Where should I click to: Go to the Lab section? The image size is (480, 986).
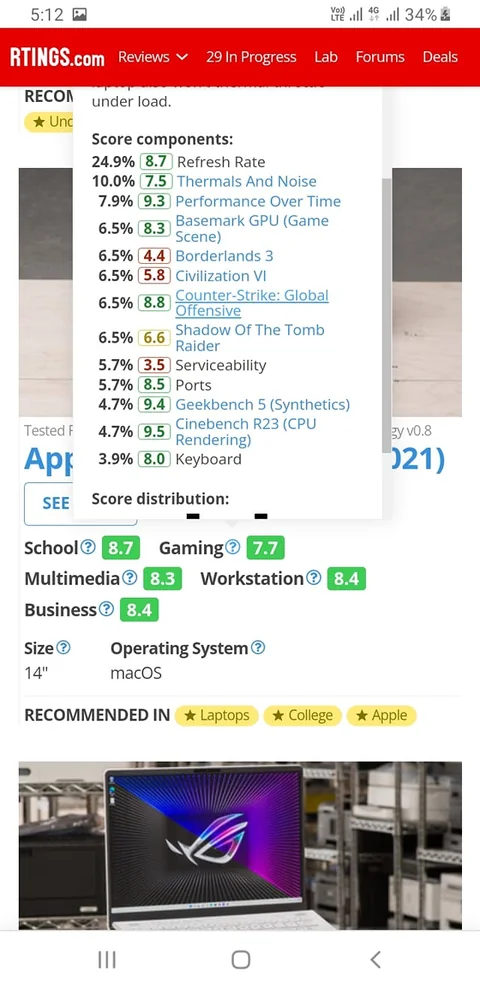[326, 57]
